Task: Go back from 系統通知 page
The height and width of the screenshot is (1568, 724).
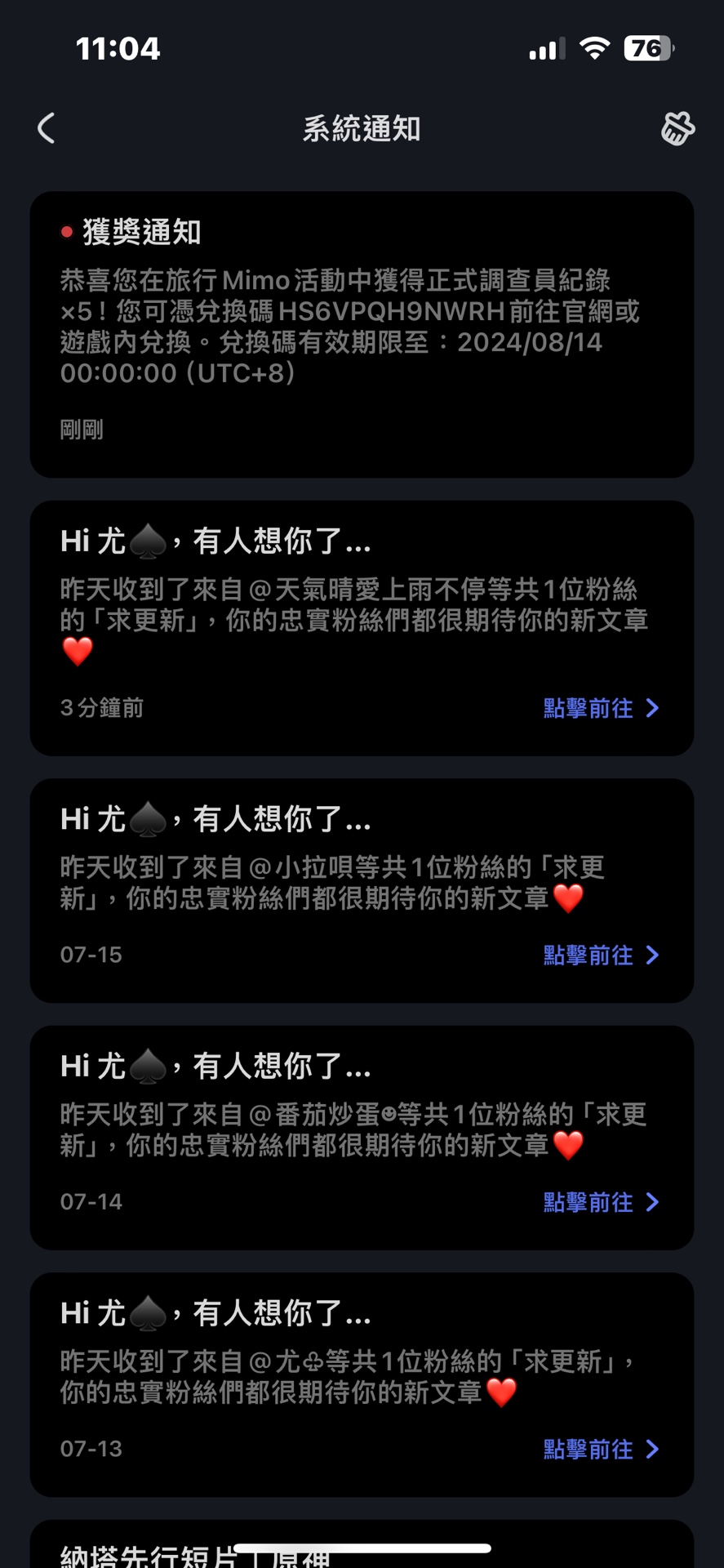Action: pyautogui.click(x=47, y=128)
